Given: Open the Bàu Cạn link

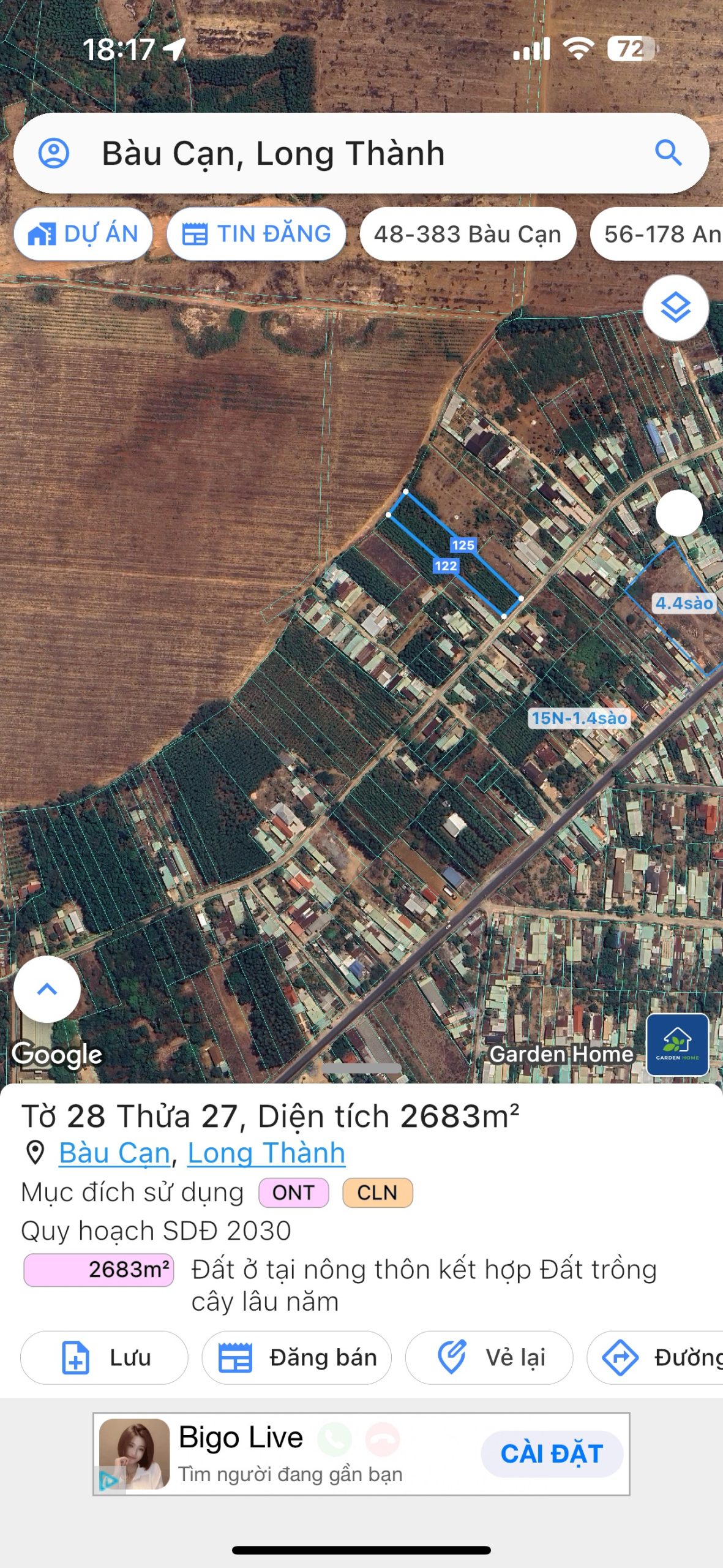Looking at the screenshot, I should pyautogui.click(x=114, y=1153).
